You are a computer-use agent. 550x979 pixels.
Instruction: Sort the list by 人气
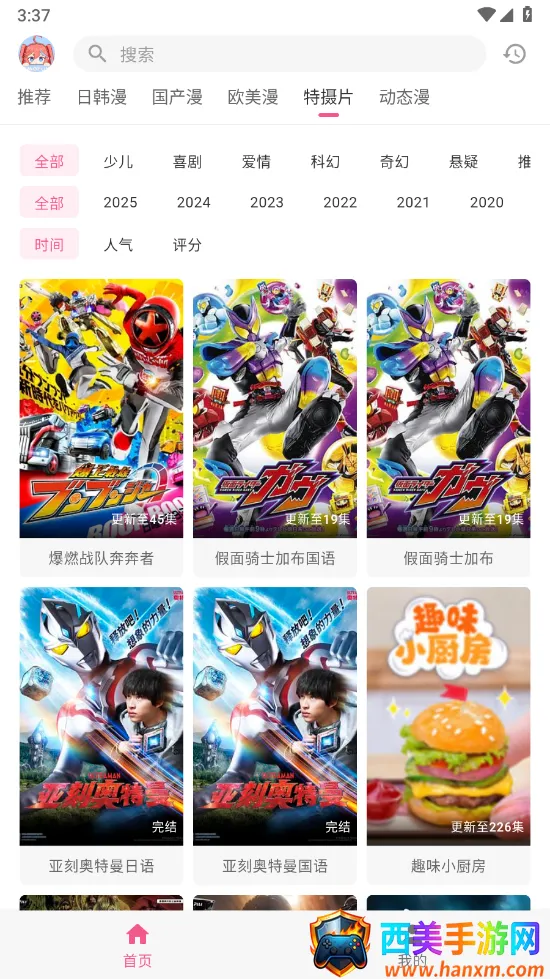pyautogui.click(x=118, y=245)
